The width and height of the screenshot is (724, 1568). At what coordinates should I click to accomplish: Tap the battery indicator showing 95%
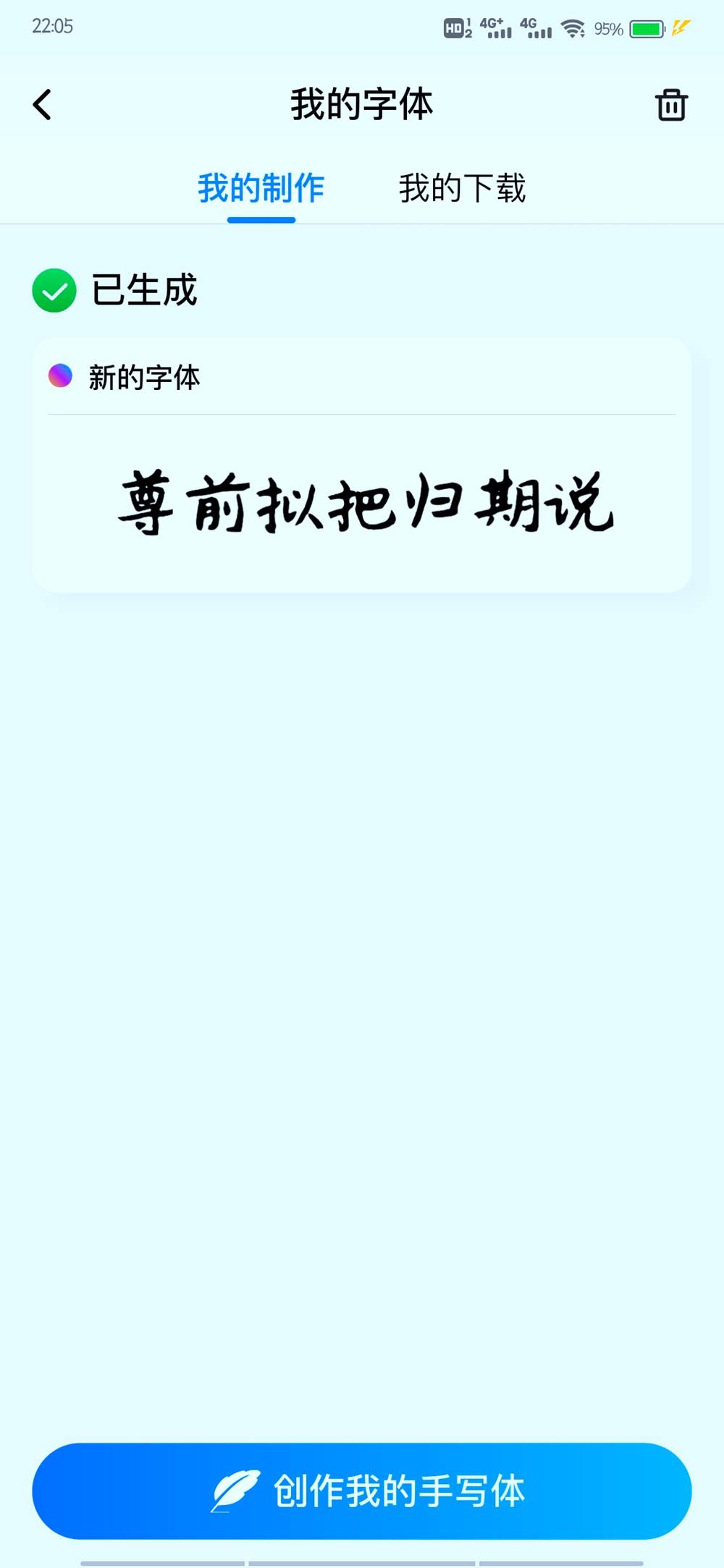coord(644,27)
